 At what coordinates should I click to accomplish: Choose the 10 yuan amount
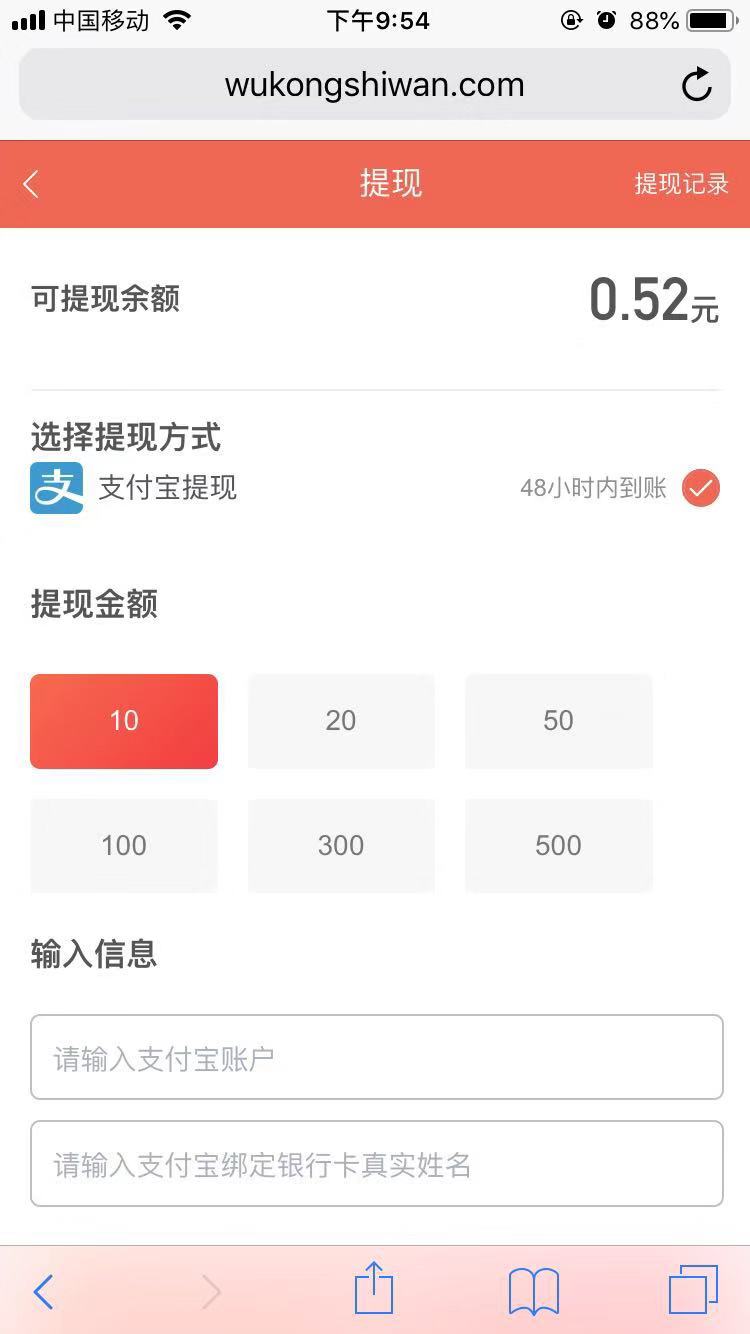coord(124,721)
